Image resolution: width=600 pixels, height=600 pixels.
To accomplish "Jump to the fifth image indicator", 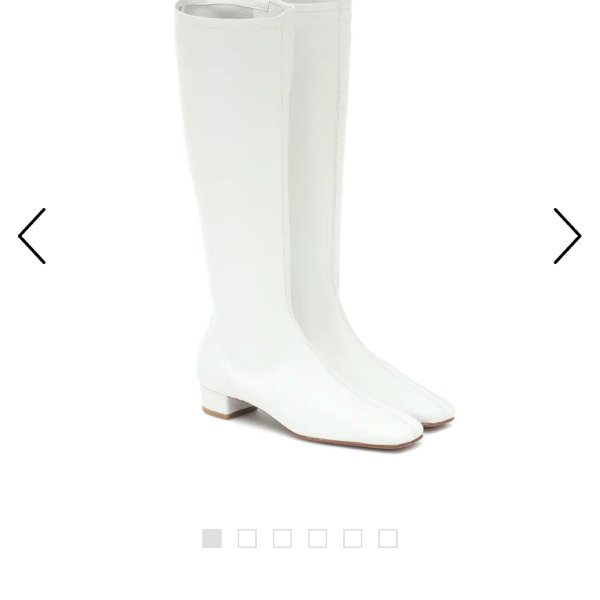I will point(352,538).
